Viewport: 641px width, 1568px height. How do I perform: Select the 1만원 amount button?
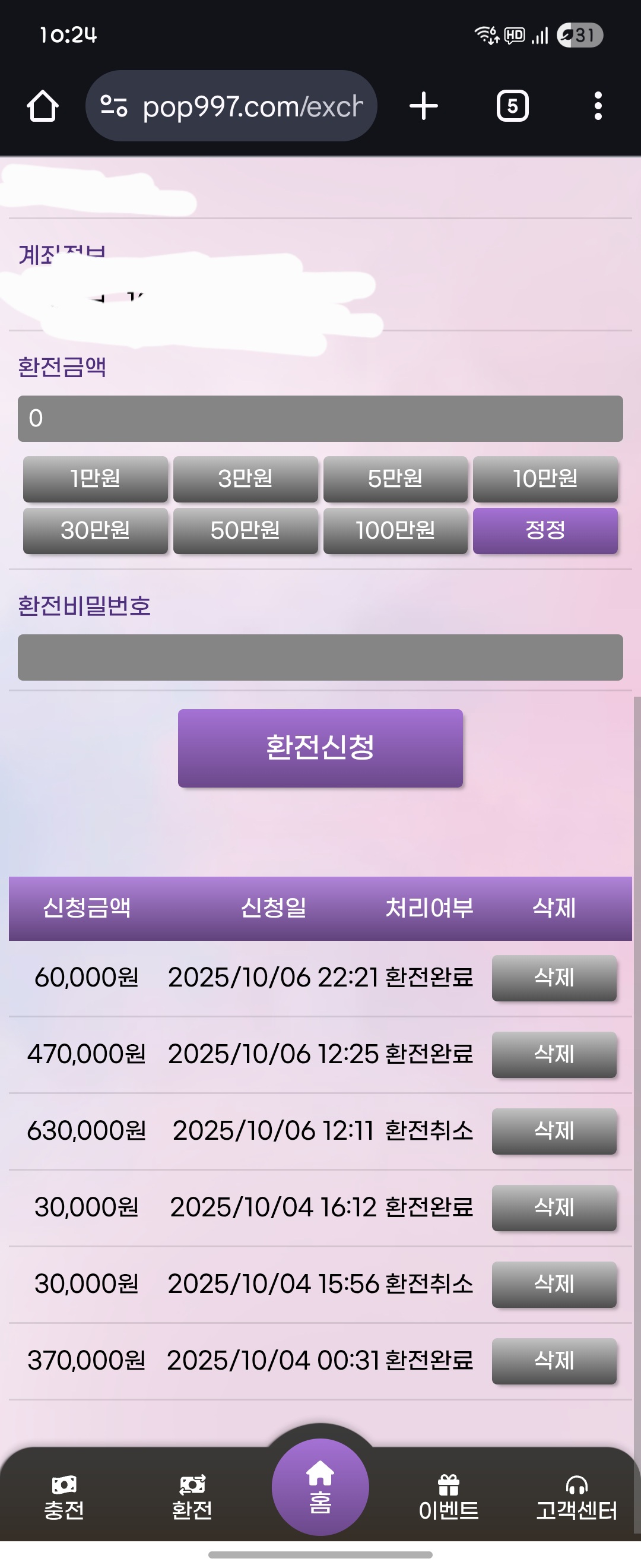96,479
